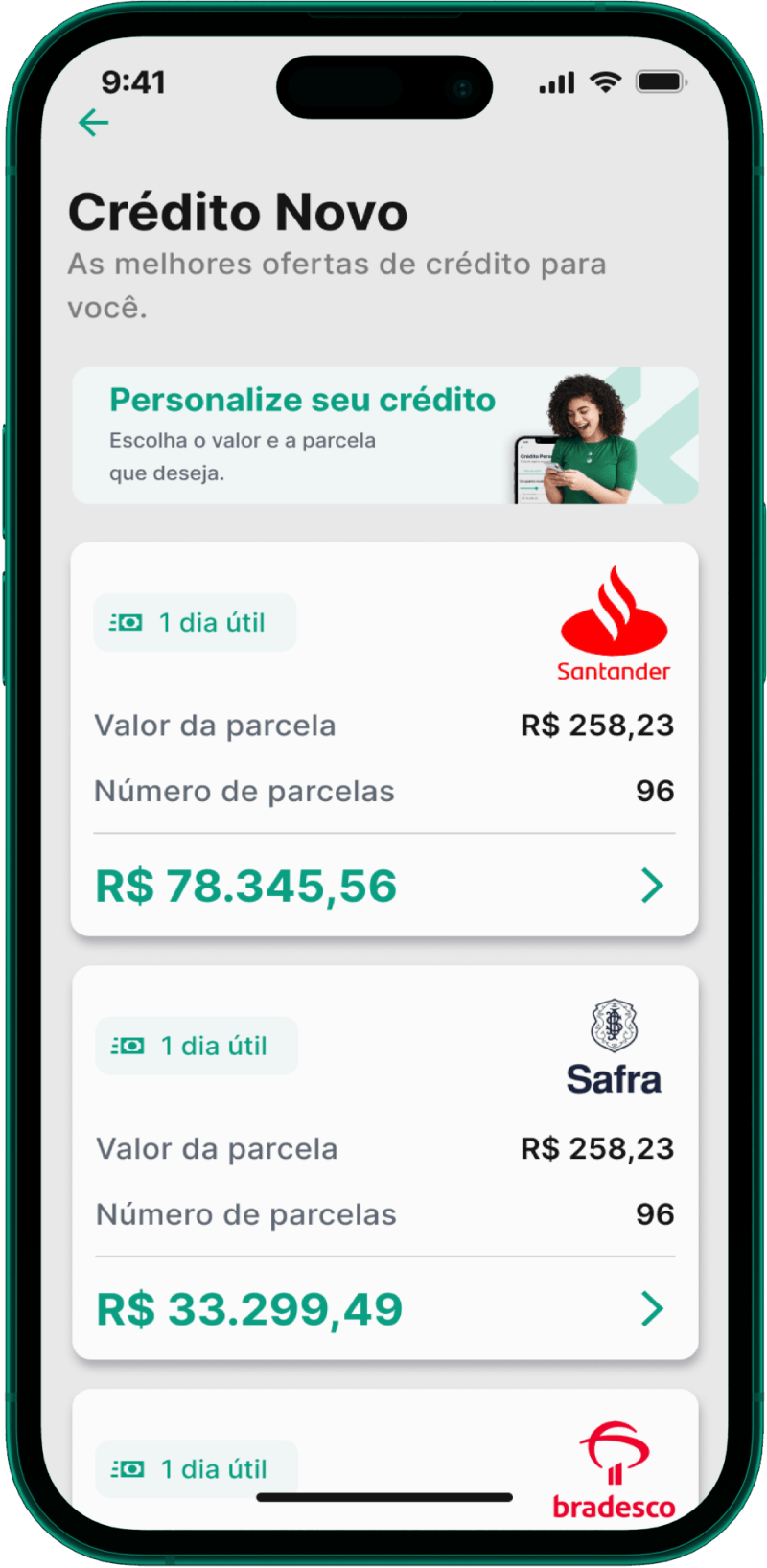Select the '1 dia útil' badge on Santander card
This screenshot has width=767, height=1568.
[x=195, y=621]
